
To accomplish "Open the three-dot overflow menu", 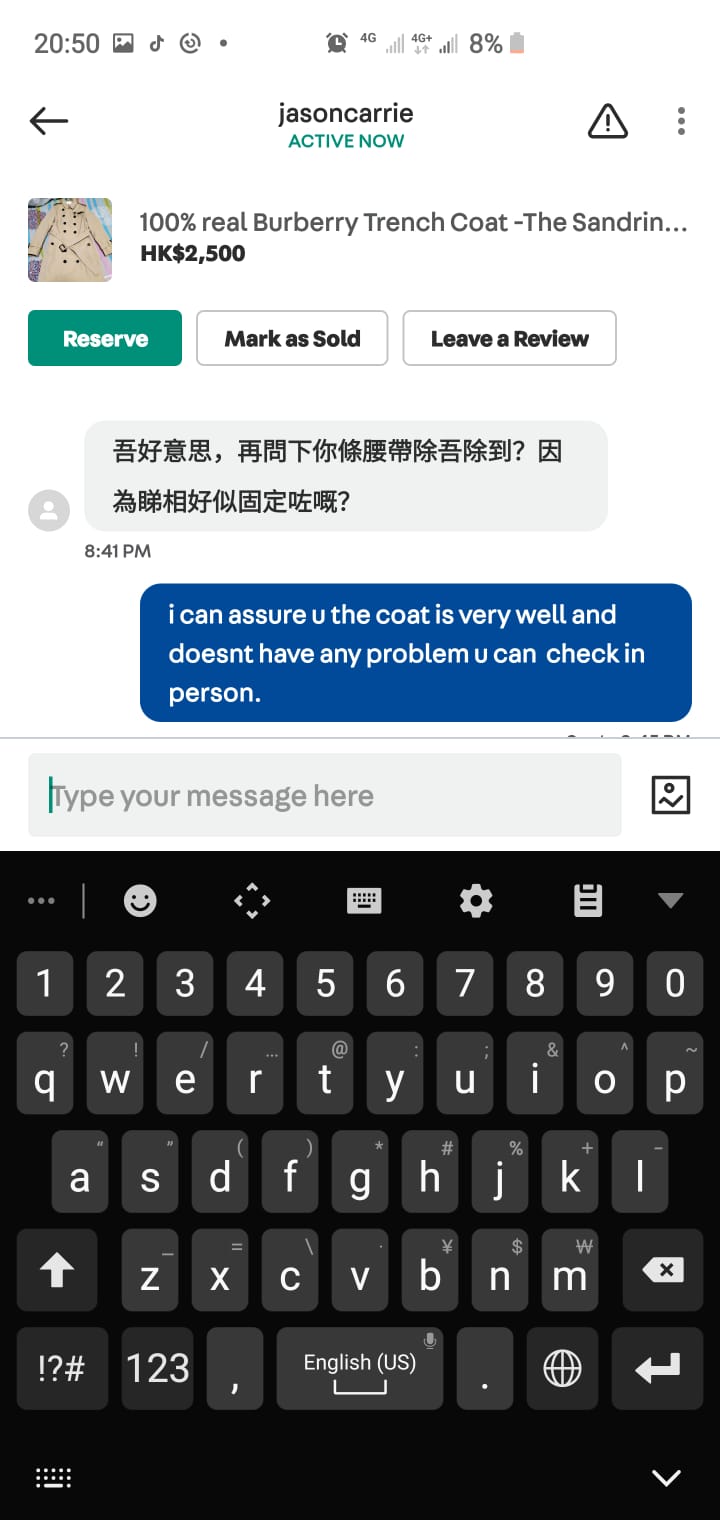I will (681, 122).
